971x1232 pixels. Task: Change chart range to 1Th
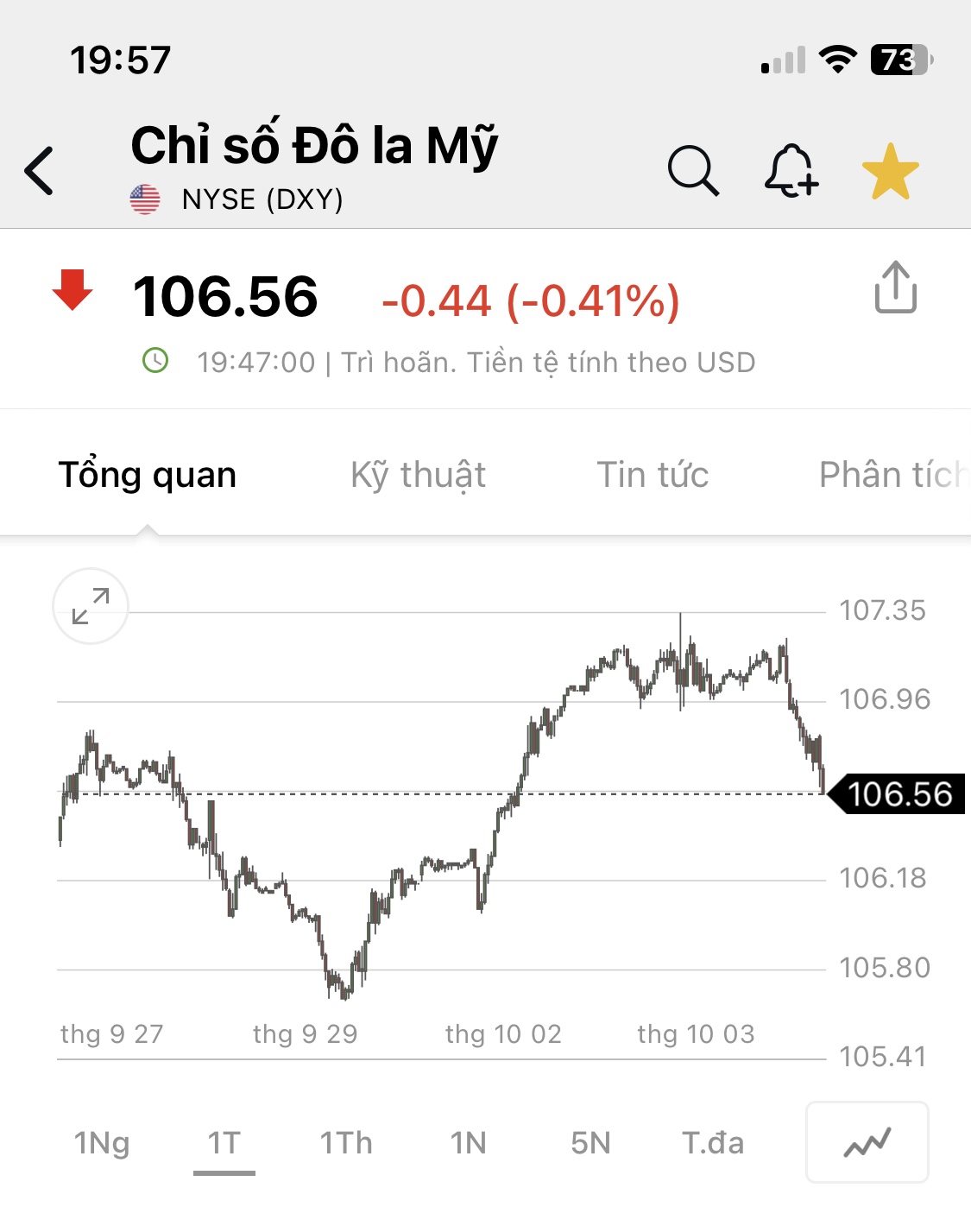[x=346, y=1143]
